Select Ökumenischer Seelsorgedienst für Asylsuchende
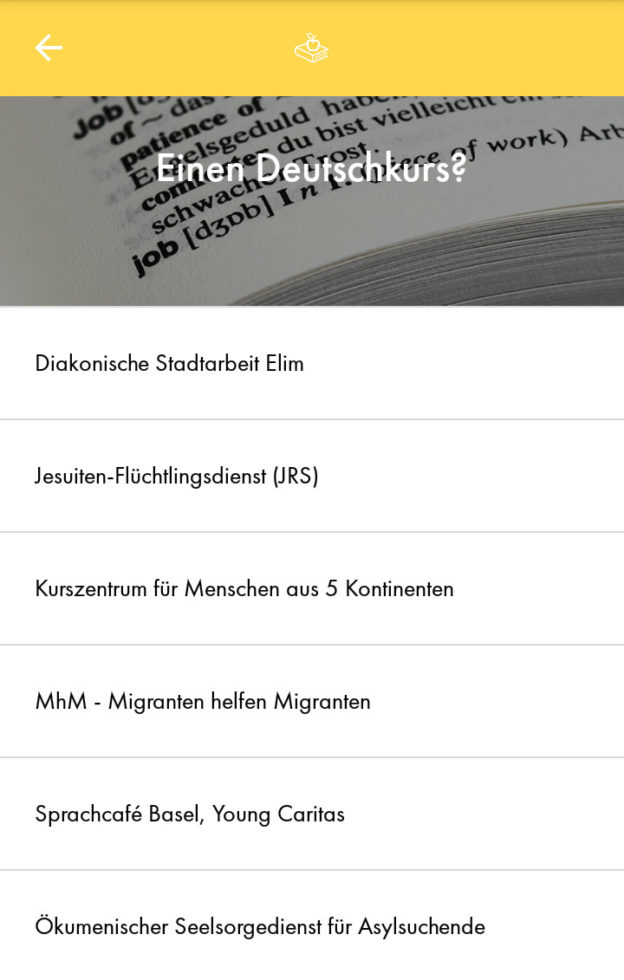 coord(260,927)
